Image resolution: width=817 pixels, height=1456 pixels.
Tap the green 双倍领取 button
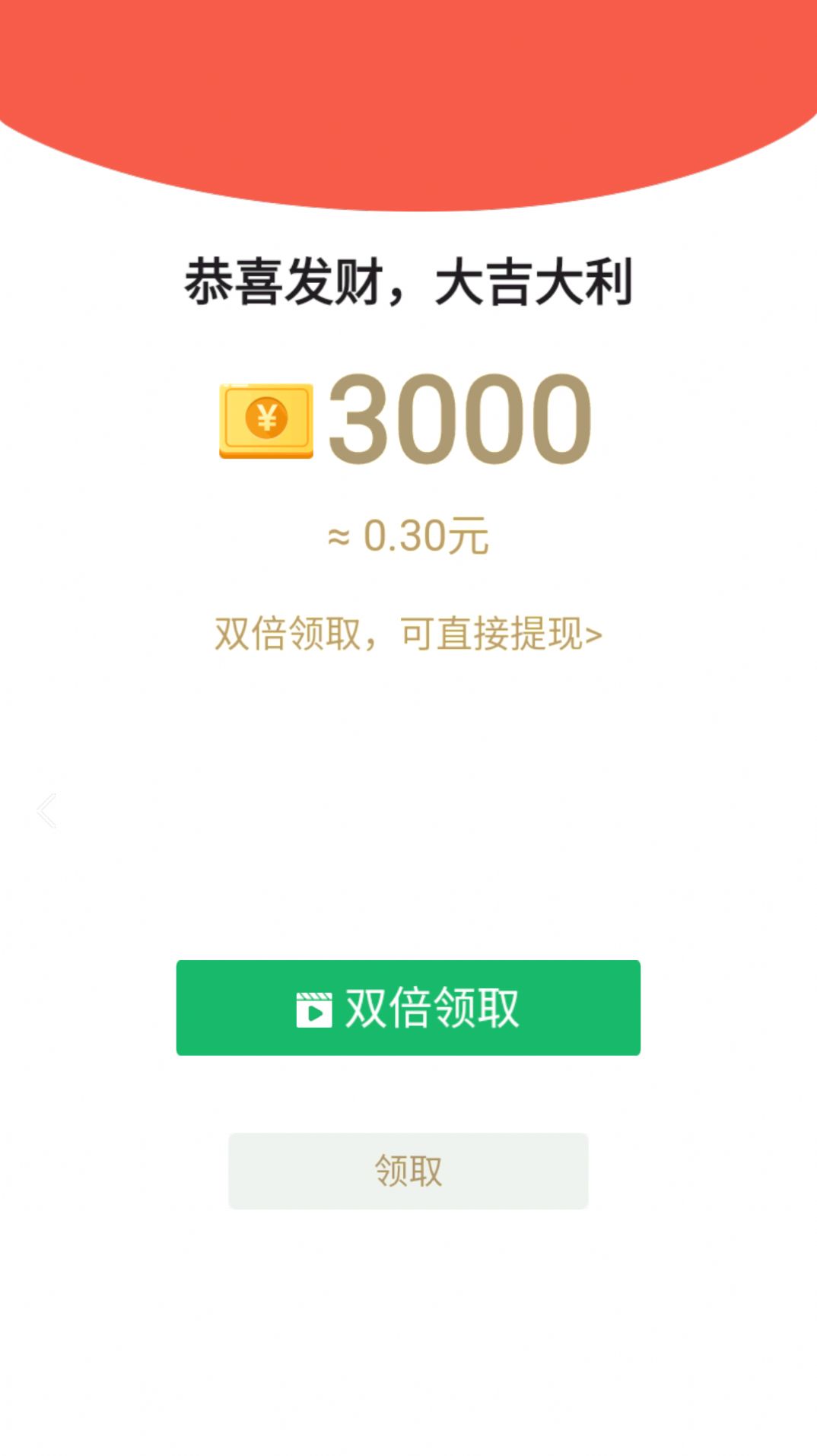click(x=408, y=1007)
